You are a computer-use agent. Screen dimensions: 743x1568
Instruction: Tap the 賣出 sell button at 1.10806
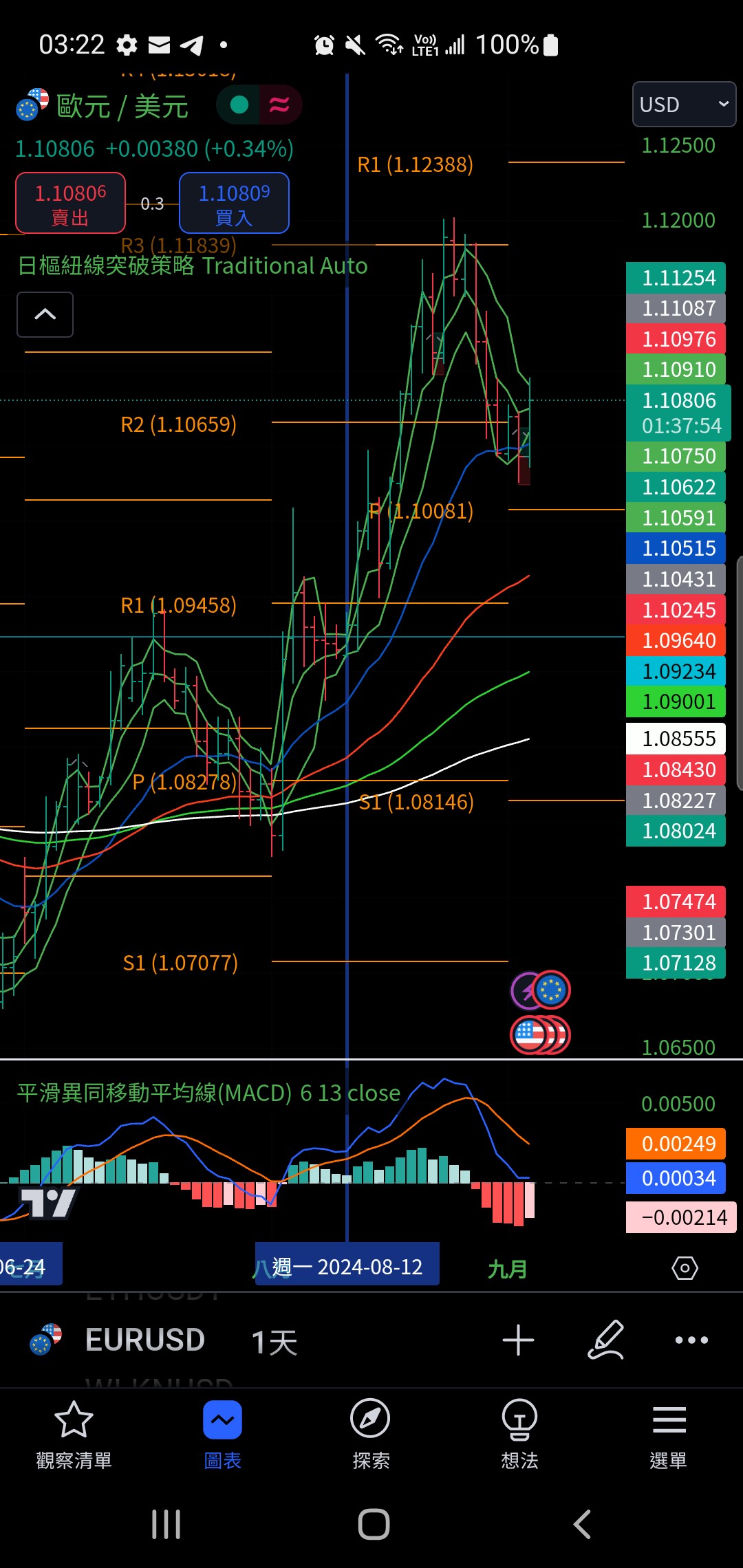click(71, 204)
